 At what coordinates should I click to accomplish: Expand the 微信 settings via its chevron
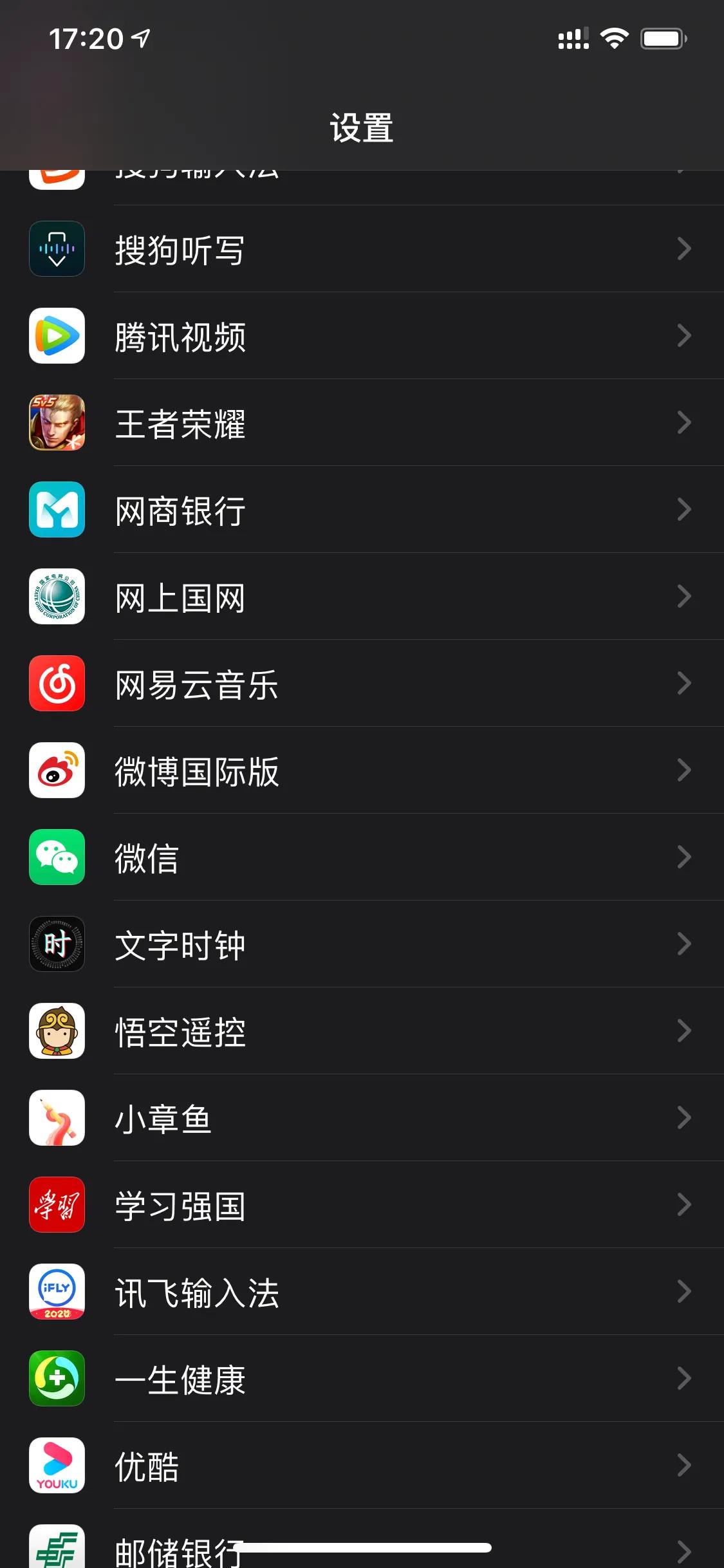(684, 858)
